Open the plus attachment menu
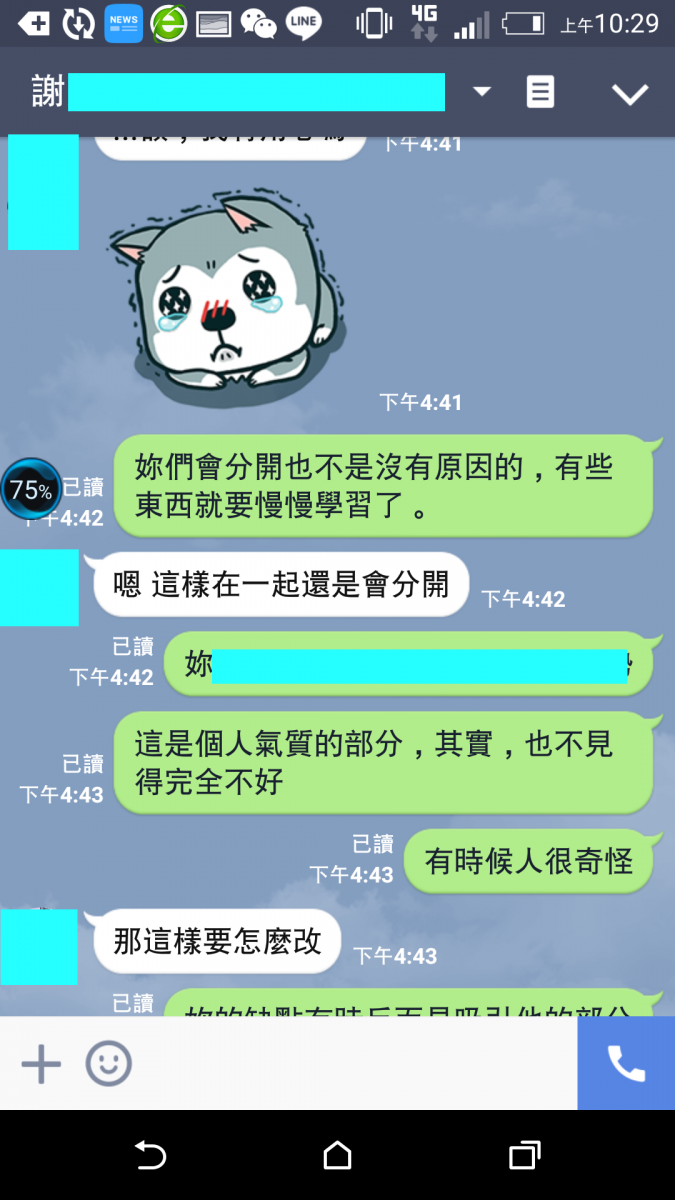 pos(41,1064)
